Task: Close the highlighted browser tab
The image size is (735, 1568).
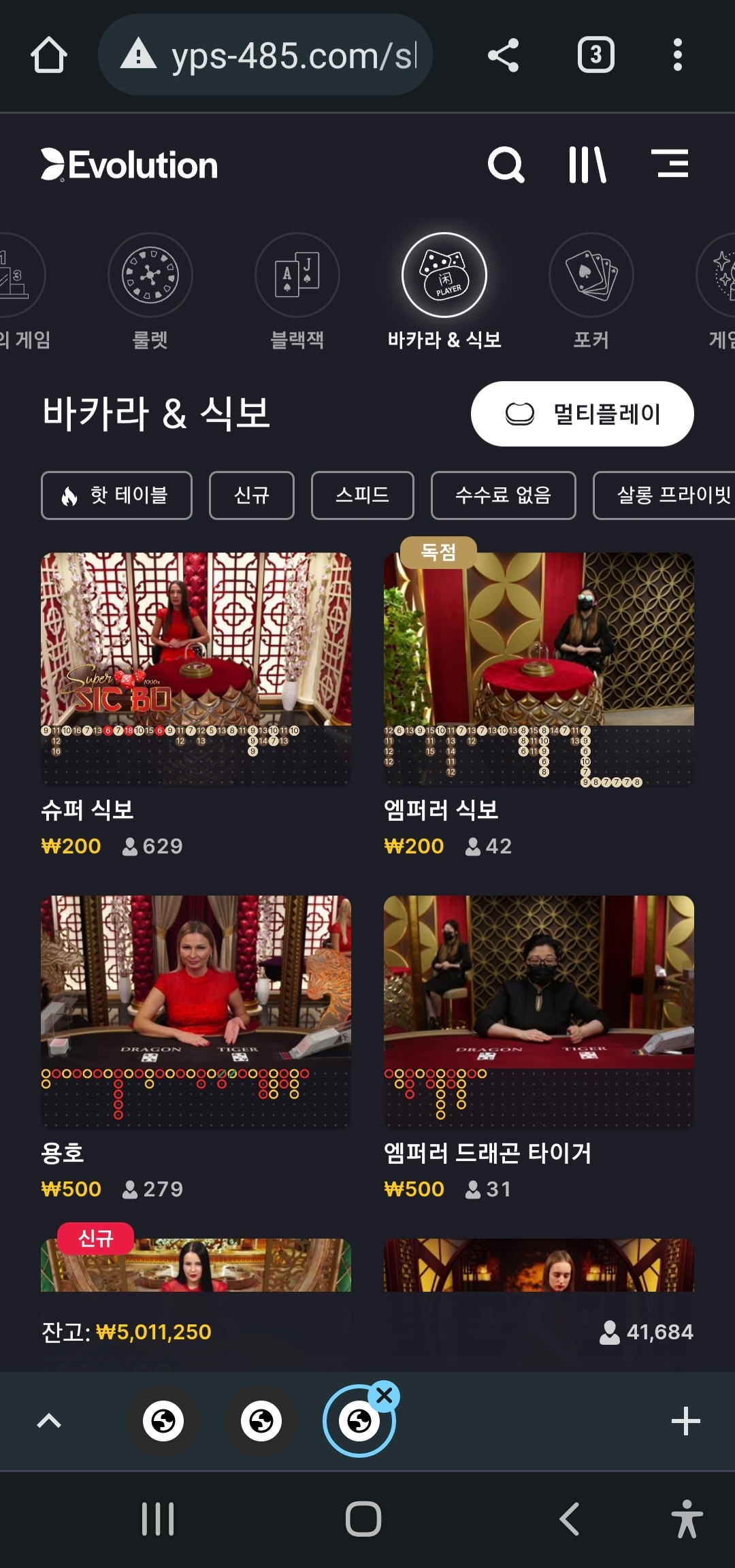Action: [x=384, y=1396]
